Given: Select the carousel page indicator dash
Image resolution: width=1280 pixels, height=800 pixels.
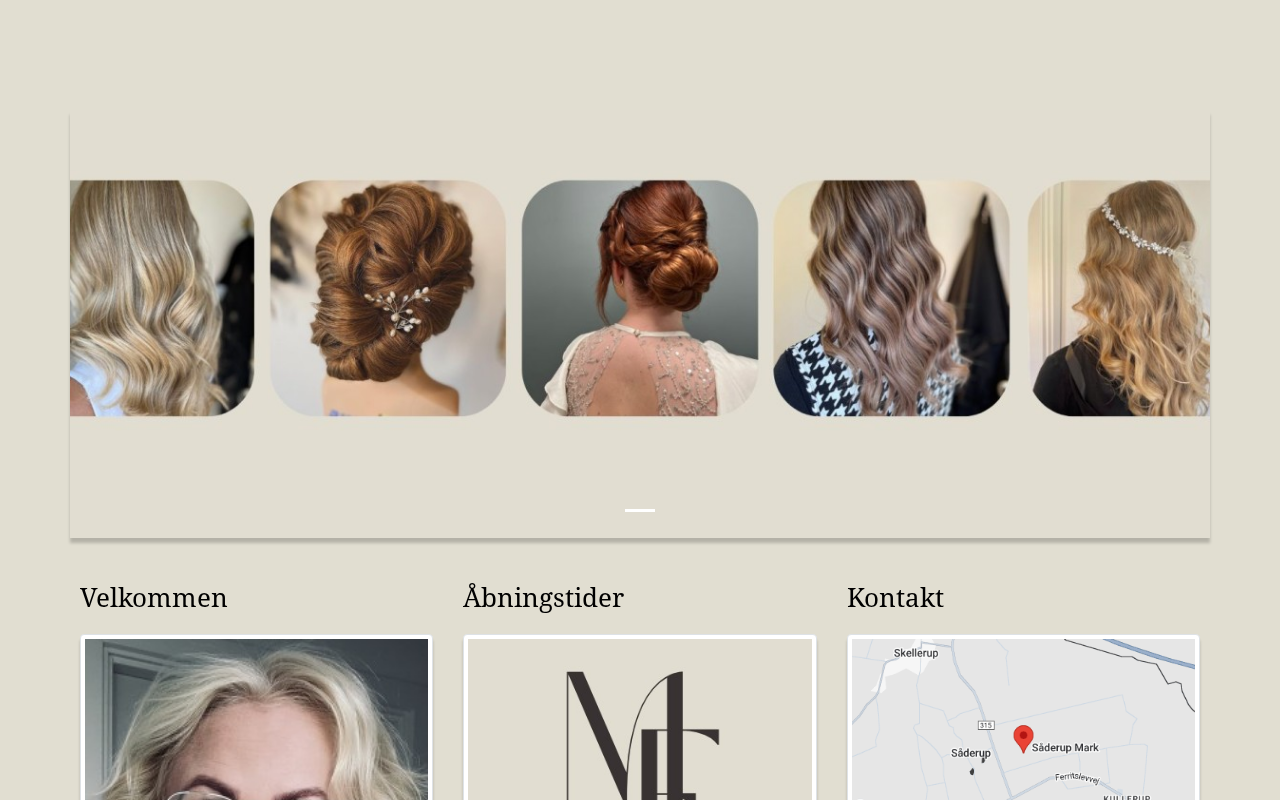Looking at the screenshot, I should point(640,510).
